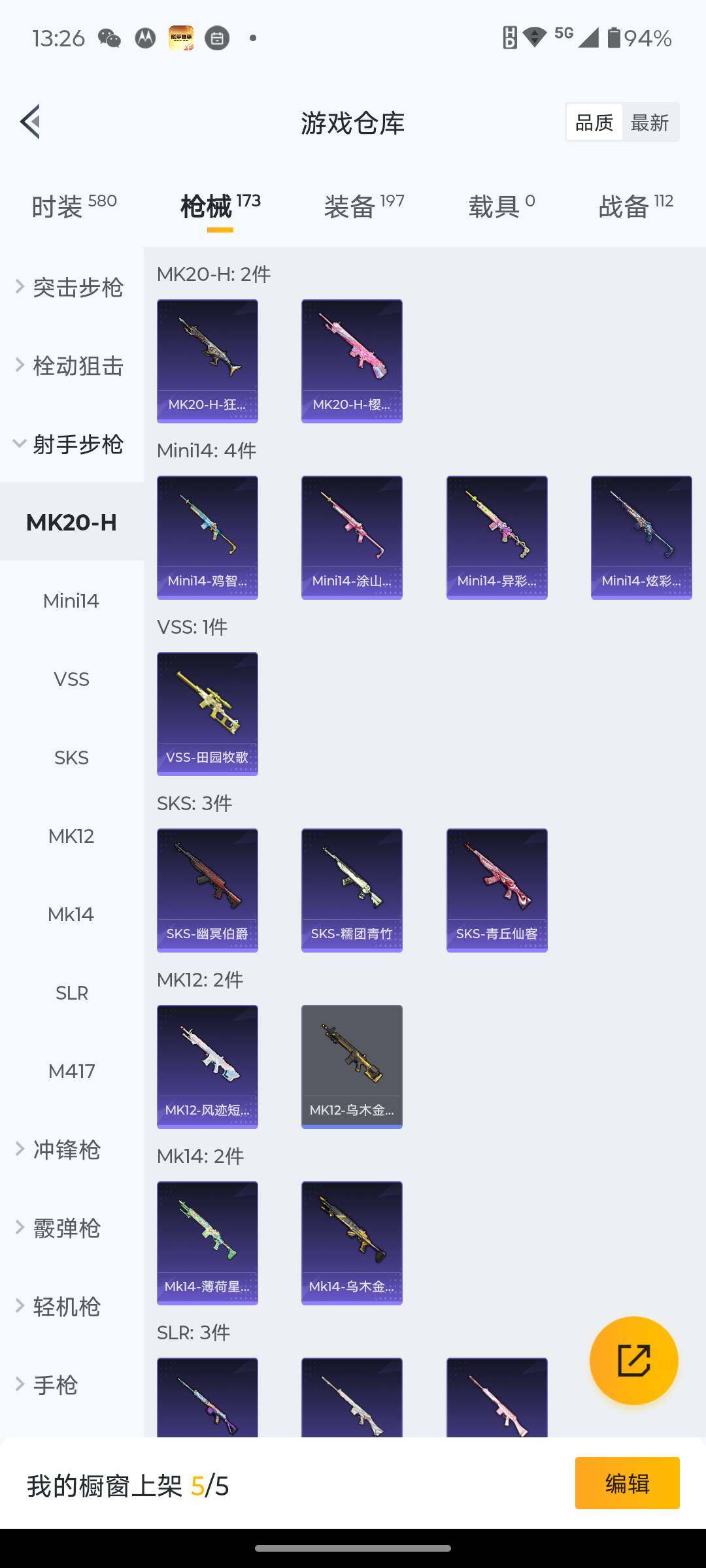This screenshot has width=706, height=1568.
Task: Sort items by 品质
Action: pyautogui.click(x=594, y=122)
